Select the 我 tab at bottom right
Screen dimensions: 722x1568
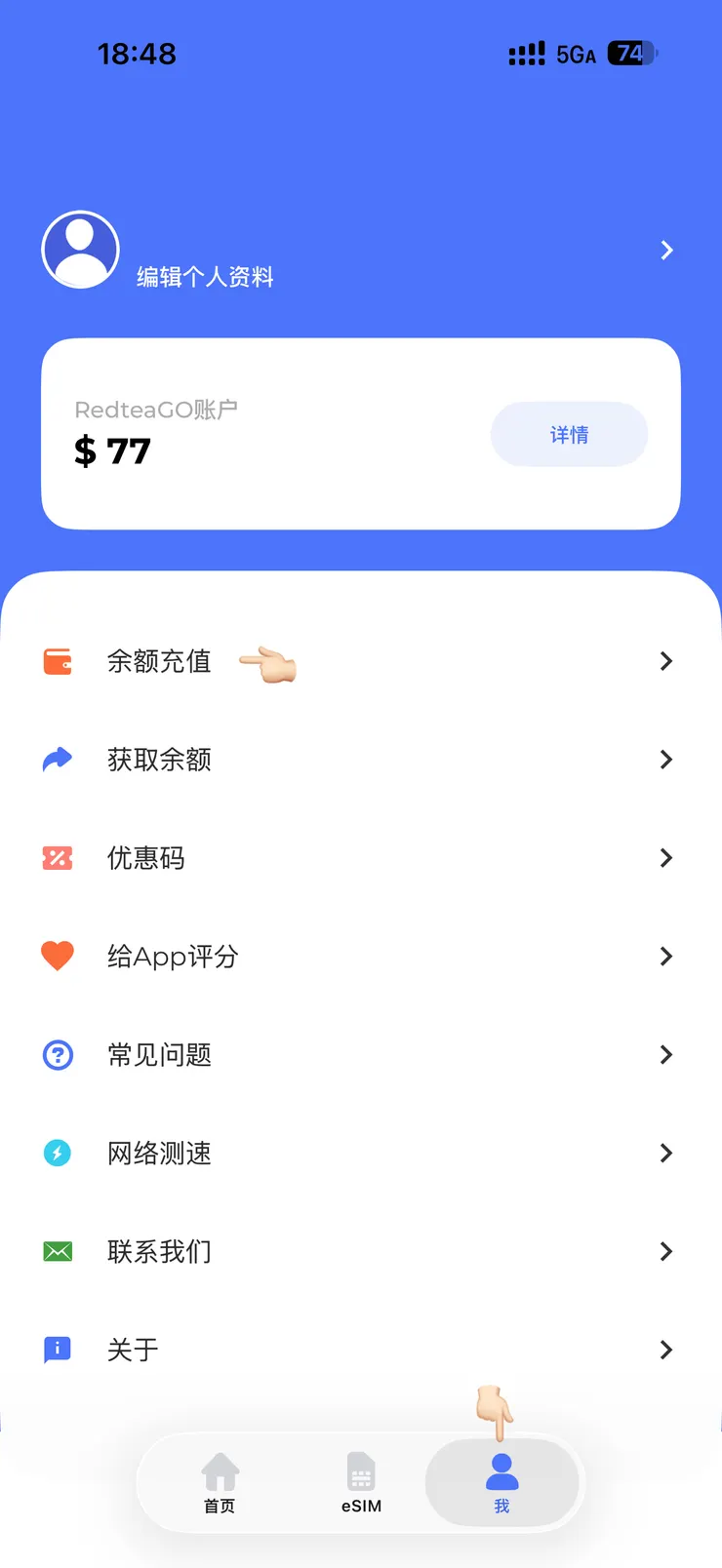tap(501, 1482)
